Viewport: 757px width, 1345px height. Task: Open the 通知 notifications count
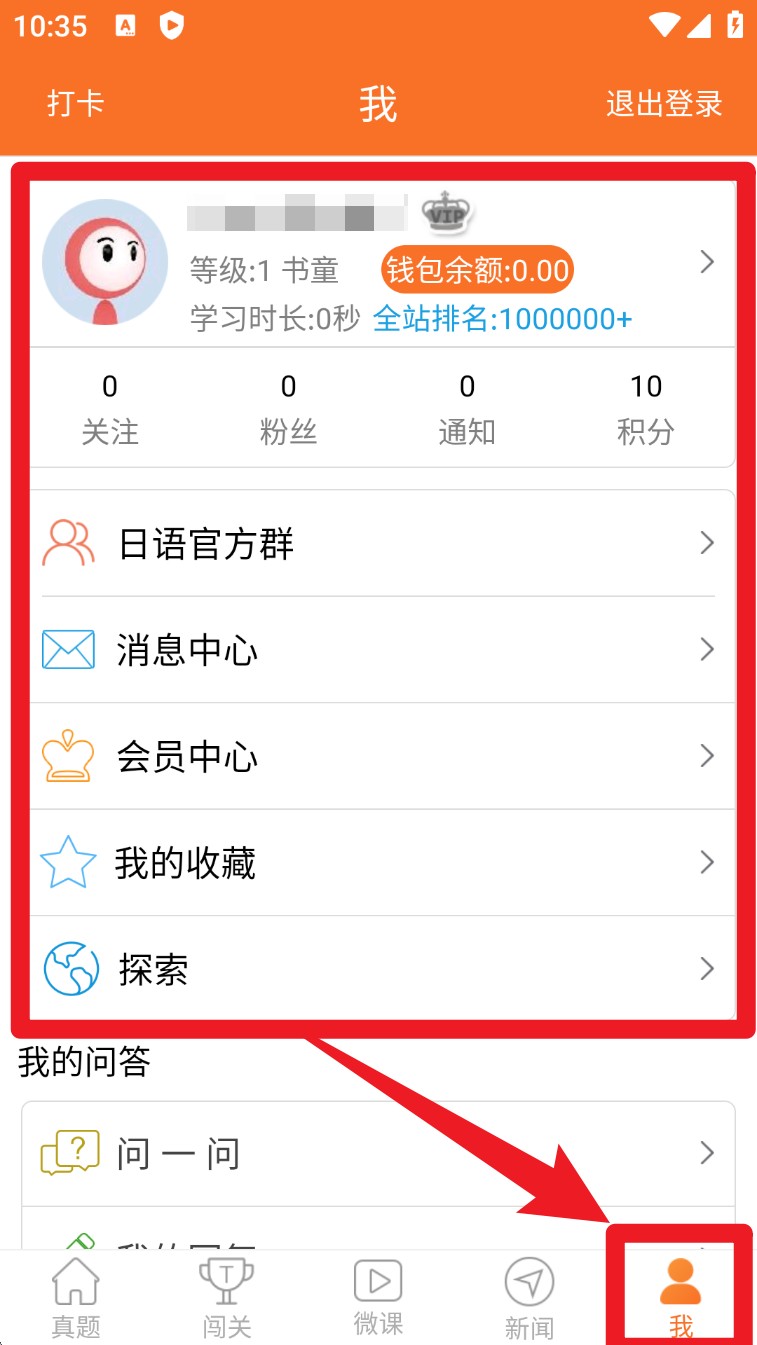(x=466, y=409)
